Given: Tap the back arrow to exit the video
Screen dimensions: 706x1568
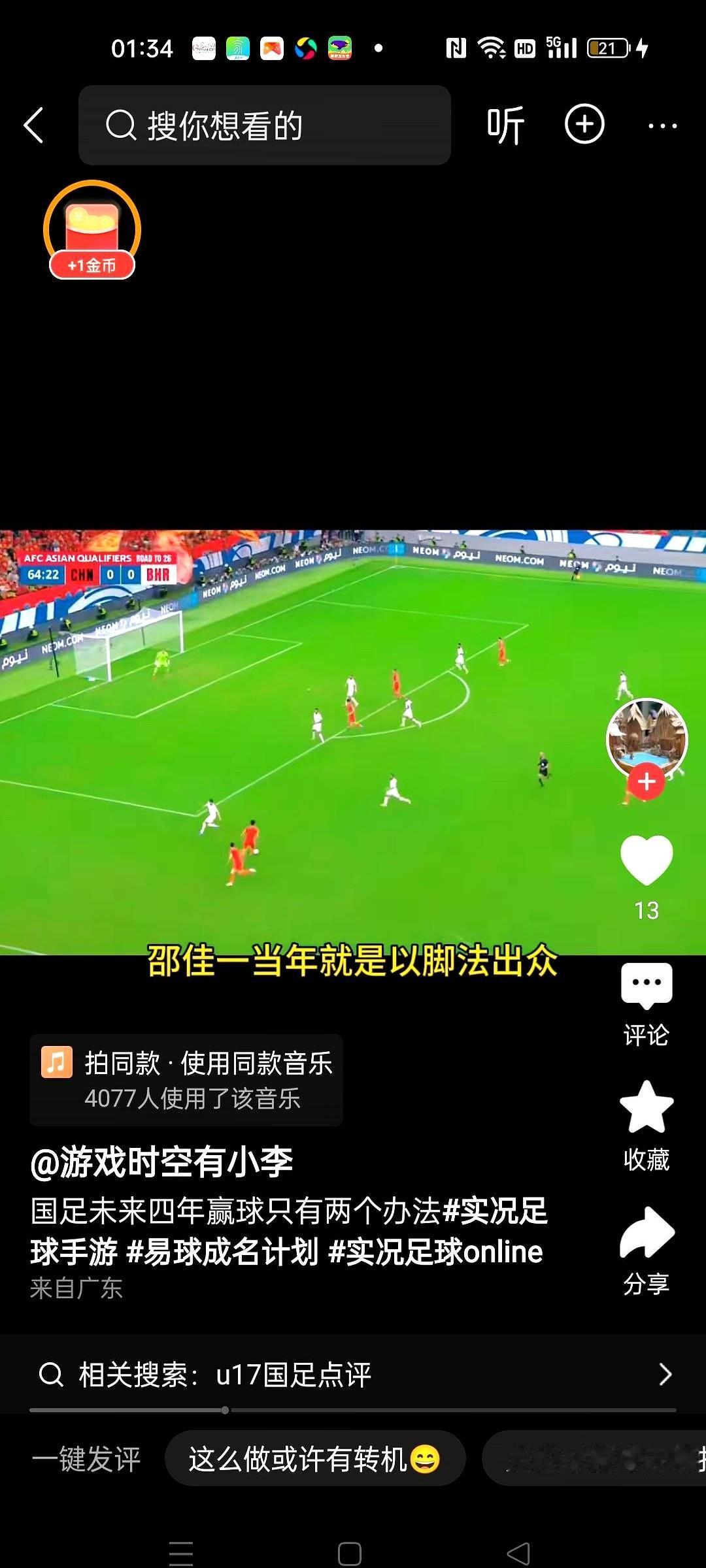Looking at the screenshot, I should (x=35, y=125).
